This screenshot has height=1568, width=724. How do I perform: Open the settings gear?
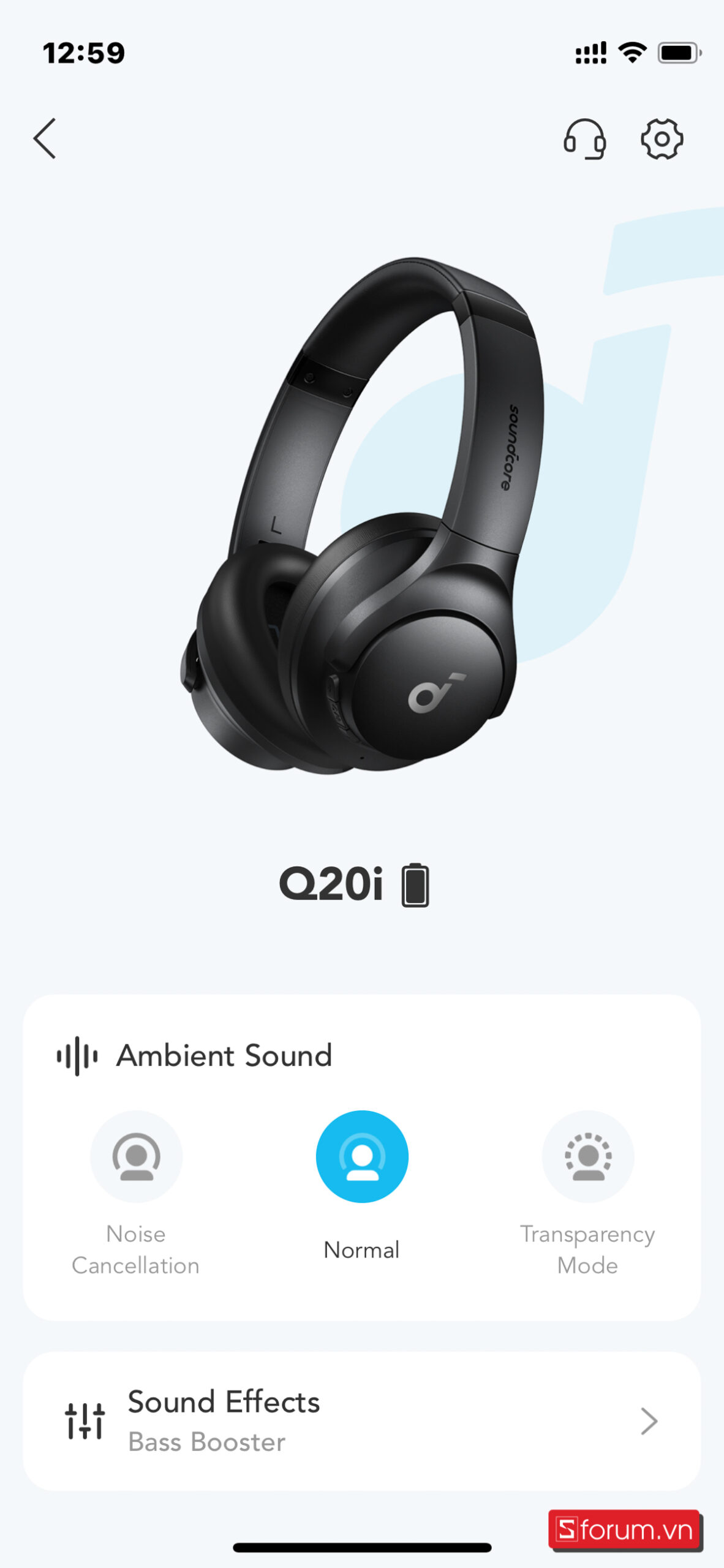coord(662,139)
